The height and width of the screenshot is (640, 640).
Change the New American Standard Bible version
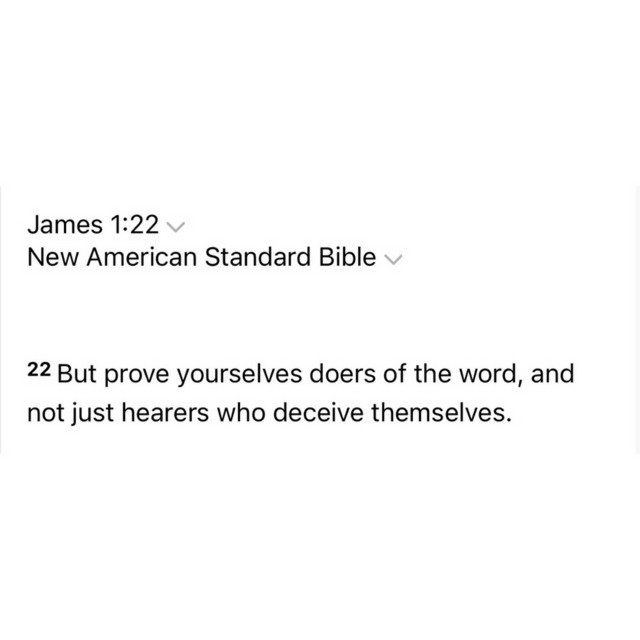393,259
